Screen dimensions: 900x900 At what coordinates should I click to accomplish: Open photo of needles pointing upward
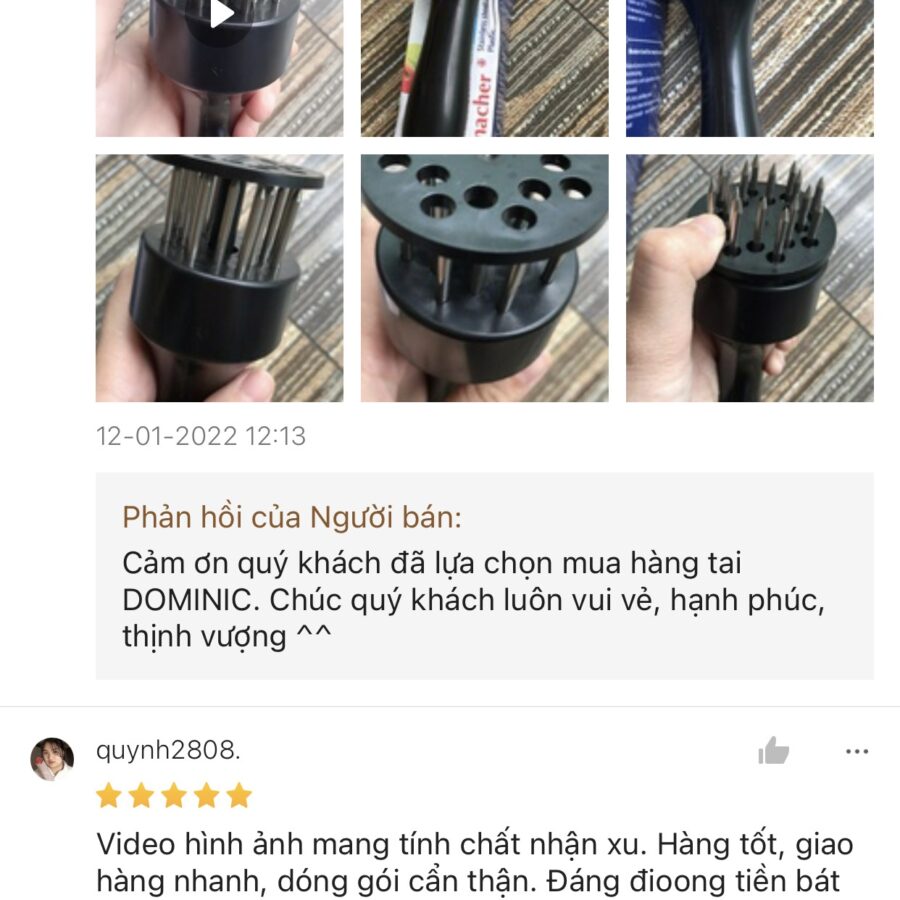tap(749, 278)
